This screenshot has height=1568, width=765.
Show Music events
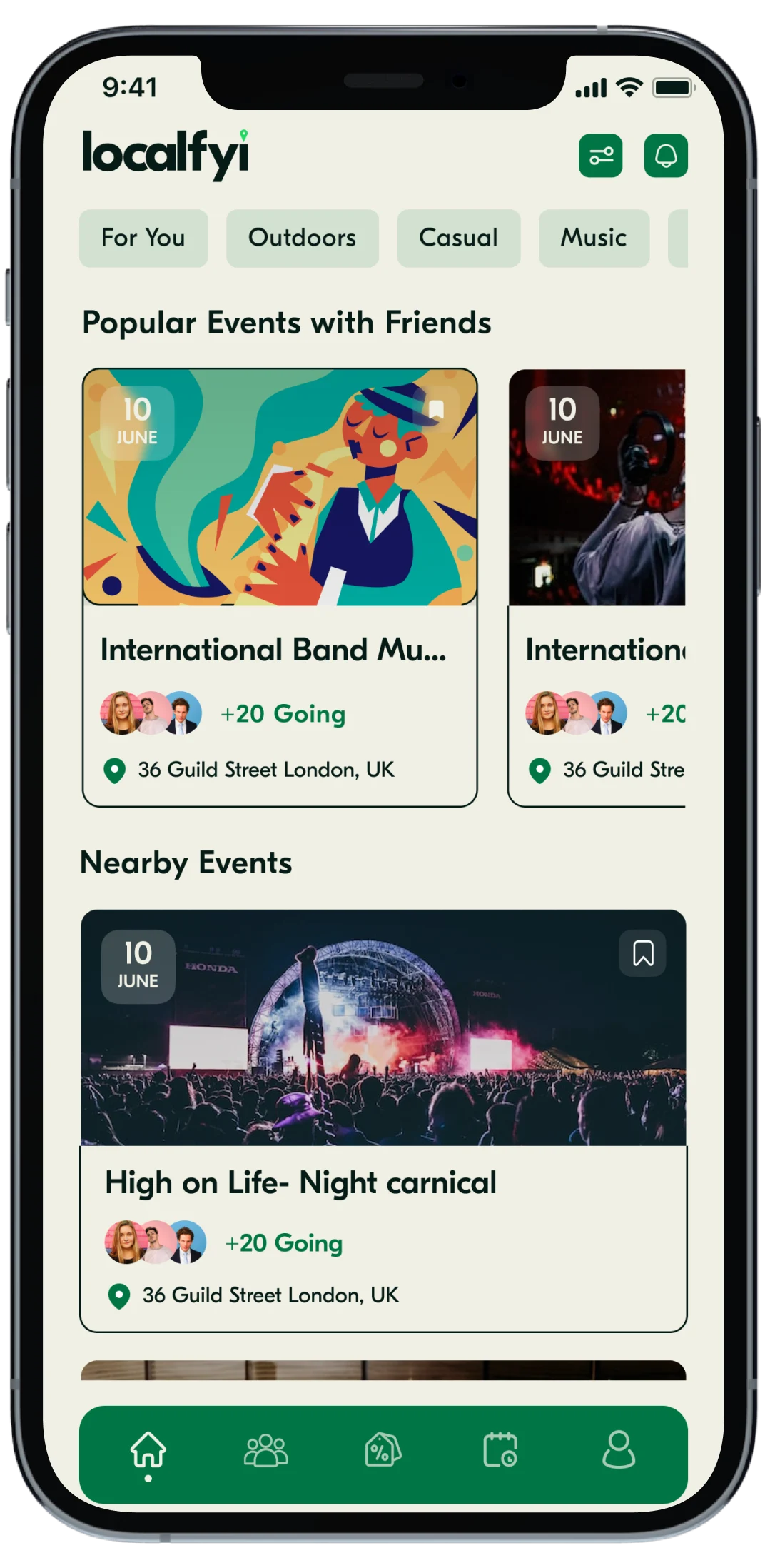(x=594, y=238)
